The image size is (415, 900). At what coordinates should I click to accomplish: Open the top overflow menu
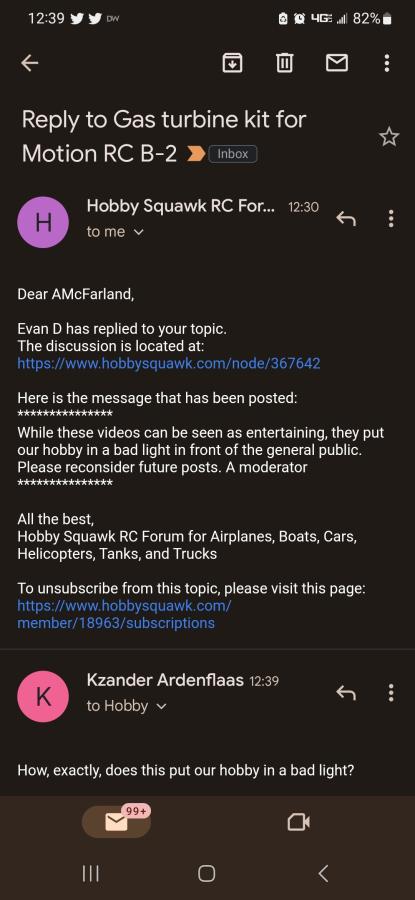(x=387, y=63)
